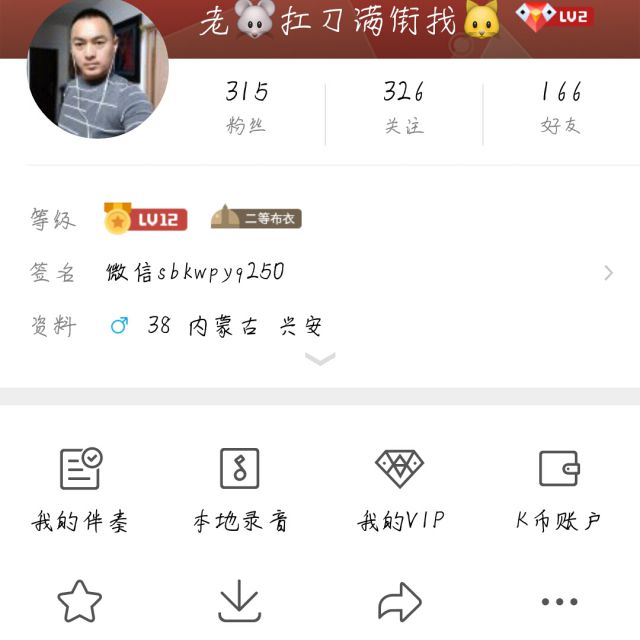
Task: Show the 166 好友 friends list
Action: tap(561, 107)
